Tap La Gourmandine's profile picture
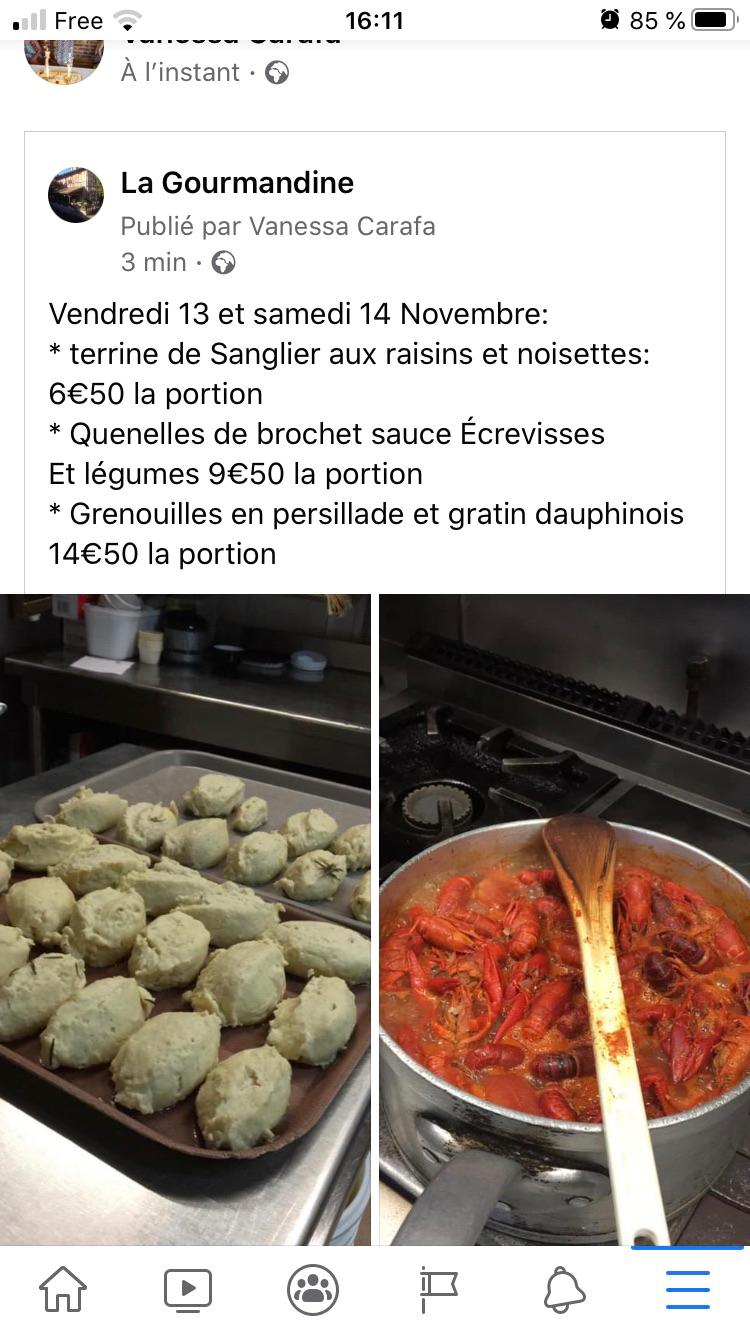 point(76,195)
